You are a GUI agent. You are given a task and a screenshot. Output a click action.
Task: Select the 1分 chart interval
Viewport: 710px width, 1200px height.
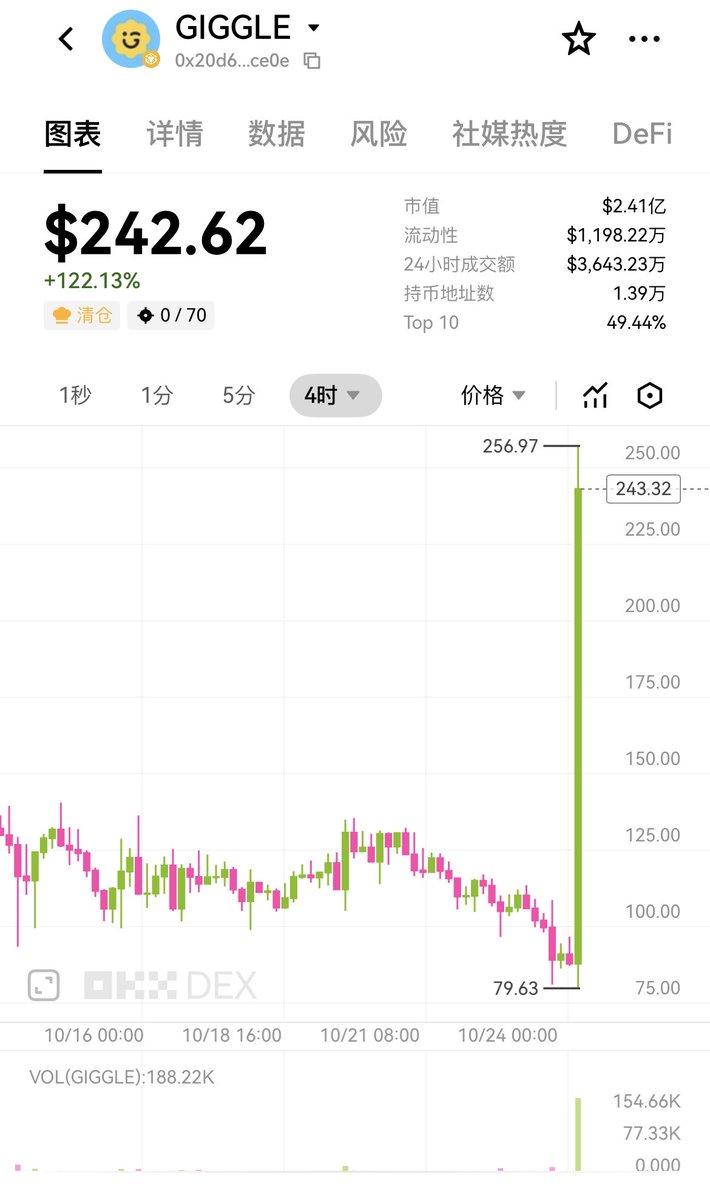[x=157, y=396]
